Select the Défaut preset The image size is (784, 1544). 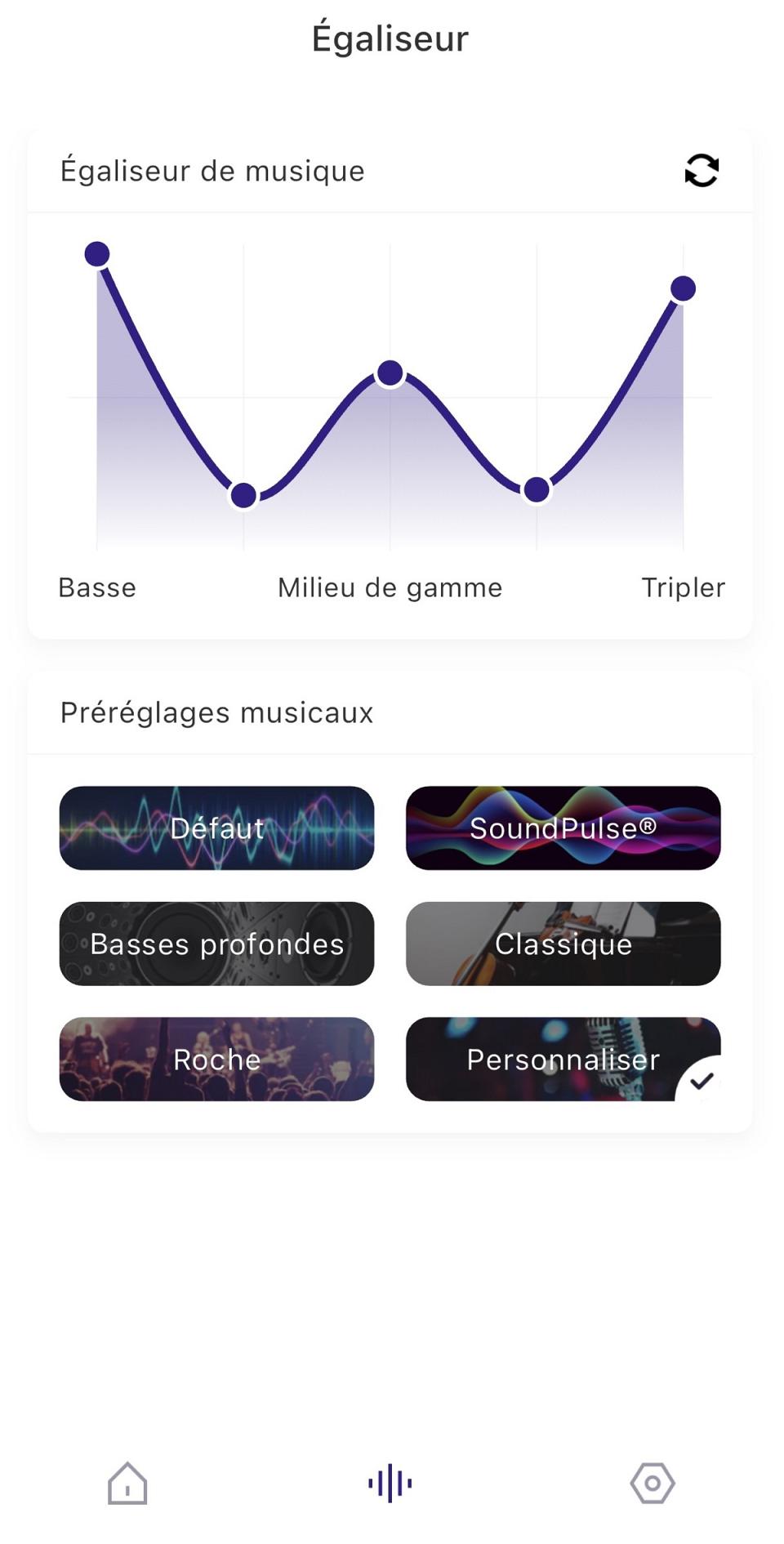point(216,828)
